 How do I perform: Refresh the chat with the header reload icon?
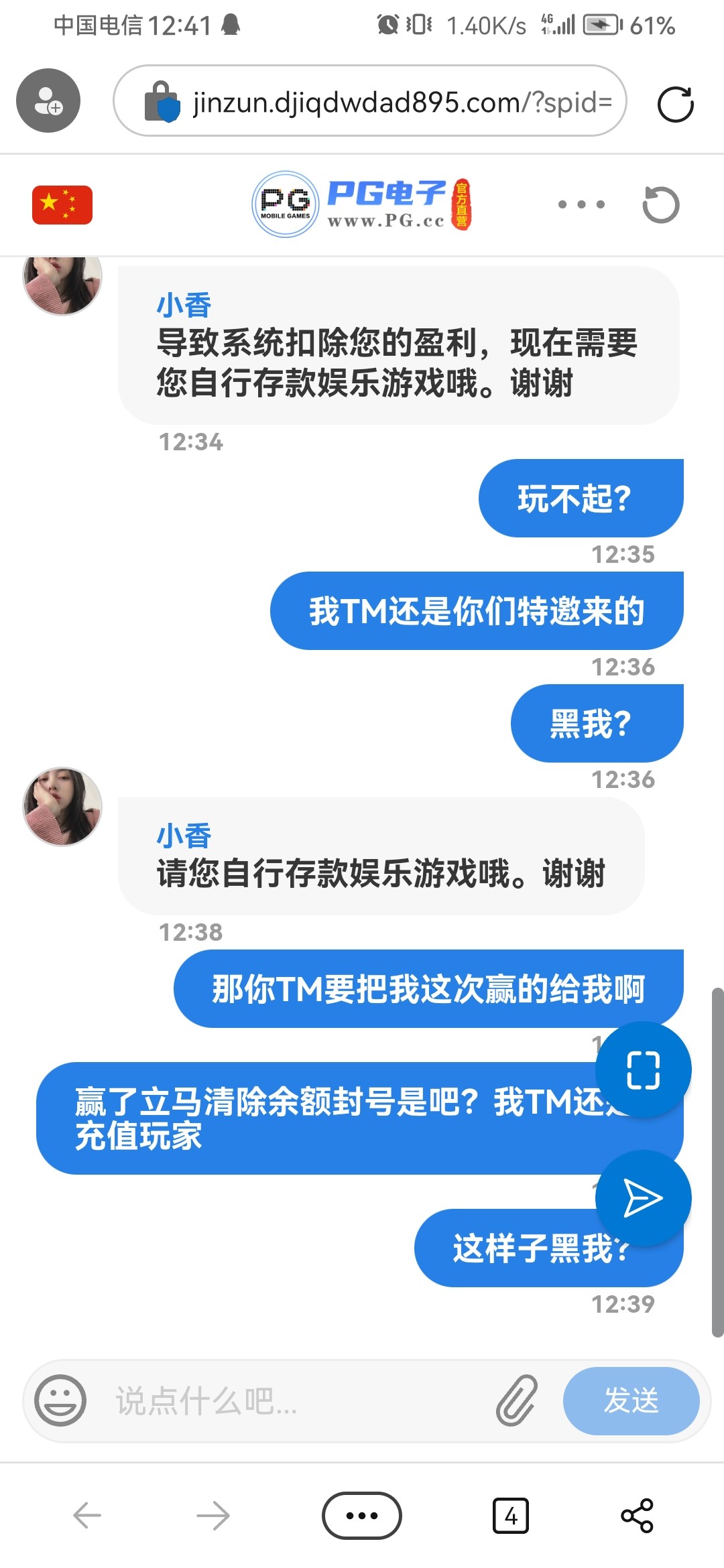[660, 204]
